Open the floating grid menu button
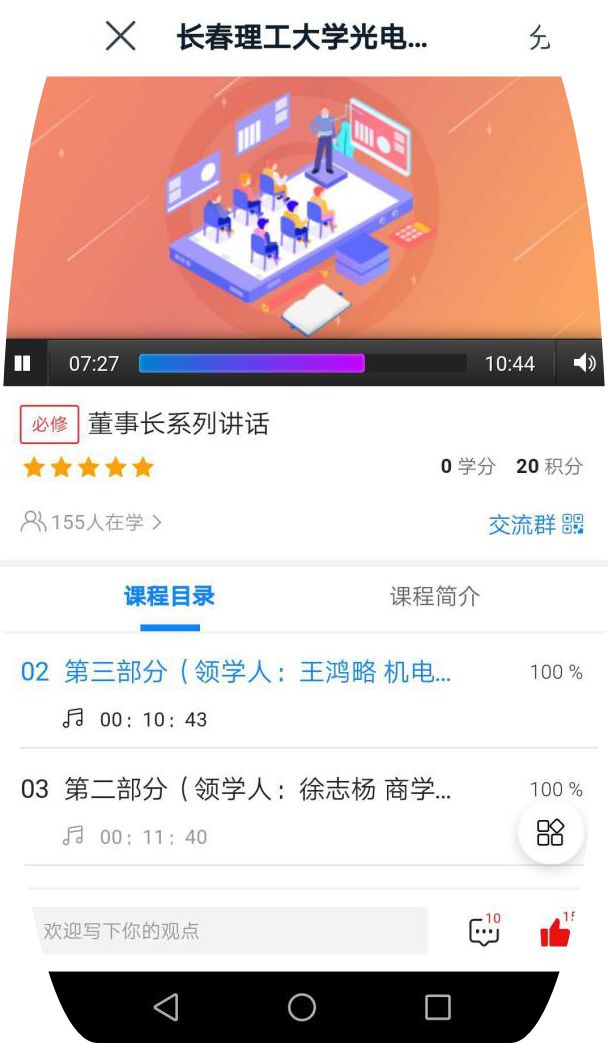 pos(550,832)
